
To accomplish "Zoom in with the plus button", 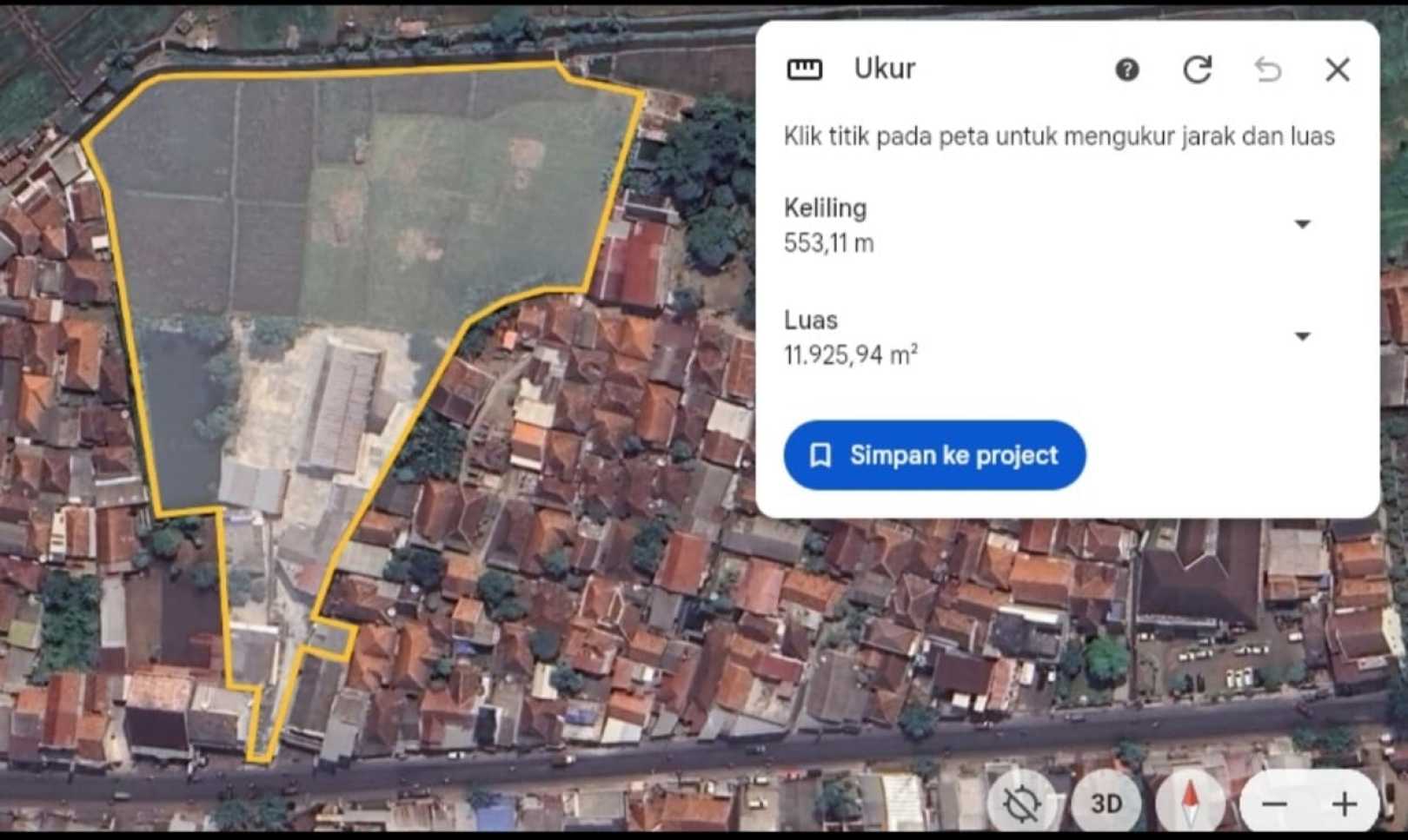I will (x=1344, y=804).
